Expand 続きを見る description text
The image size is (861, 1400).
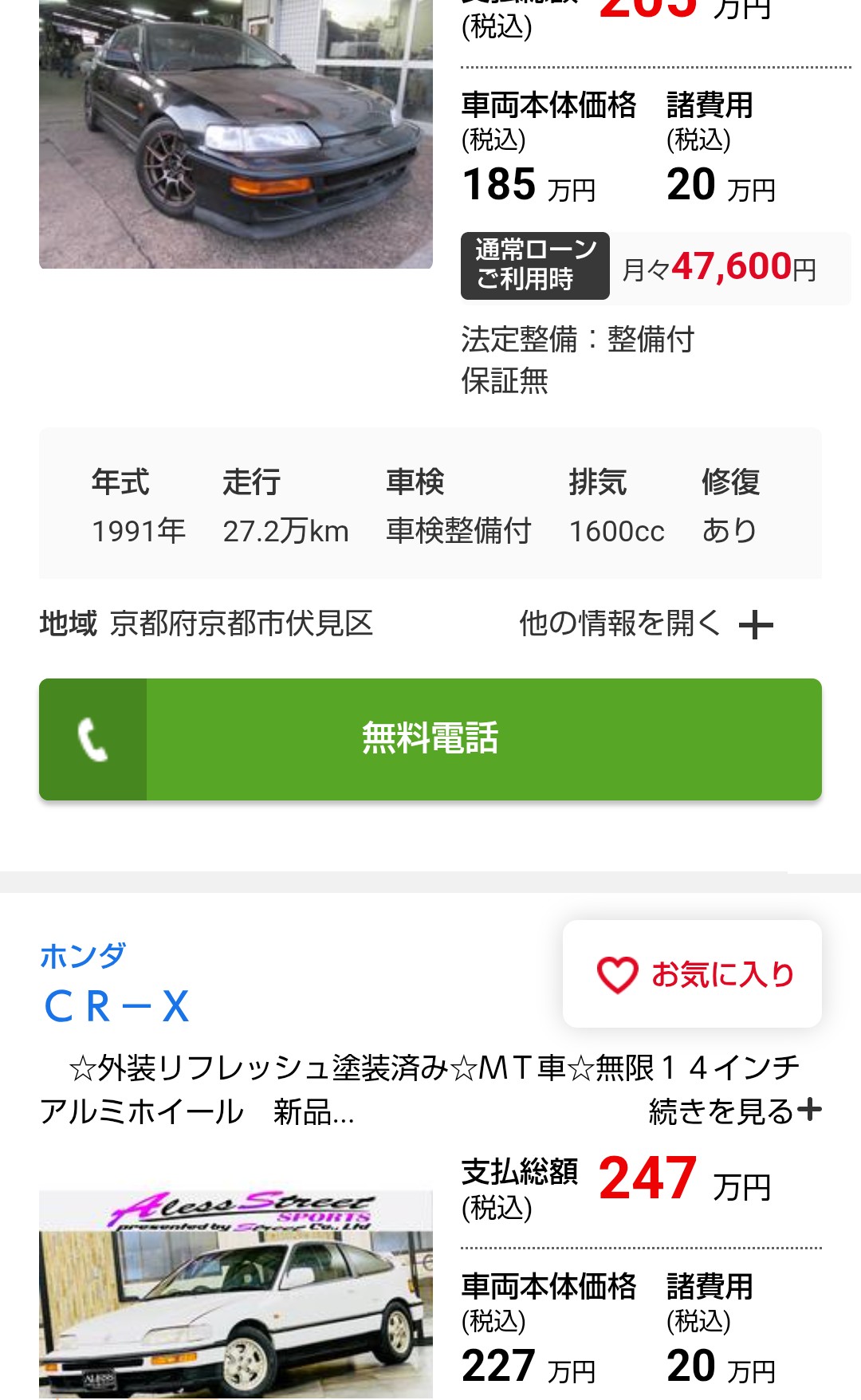coord(734,1111)
